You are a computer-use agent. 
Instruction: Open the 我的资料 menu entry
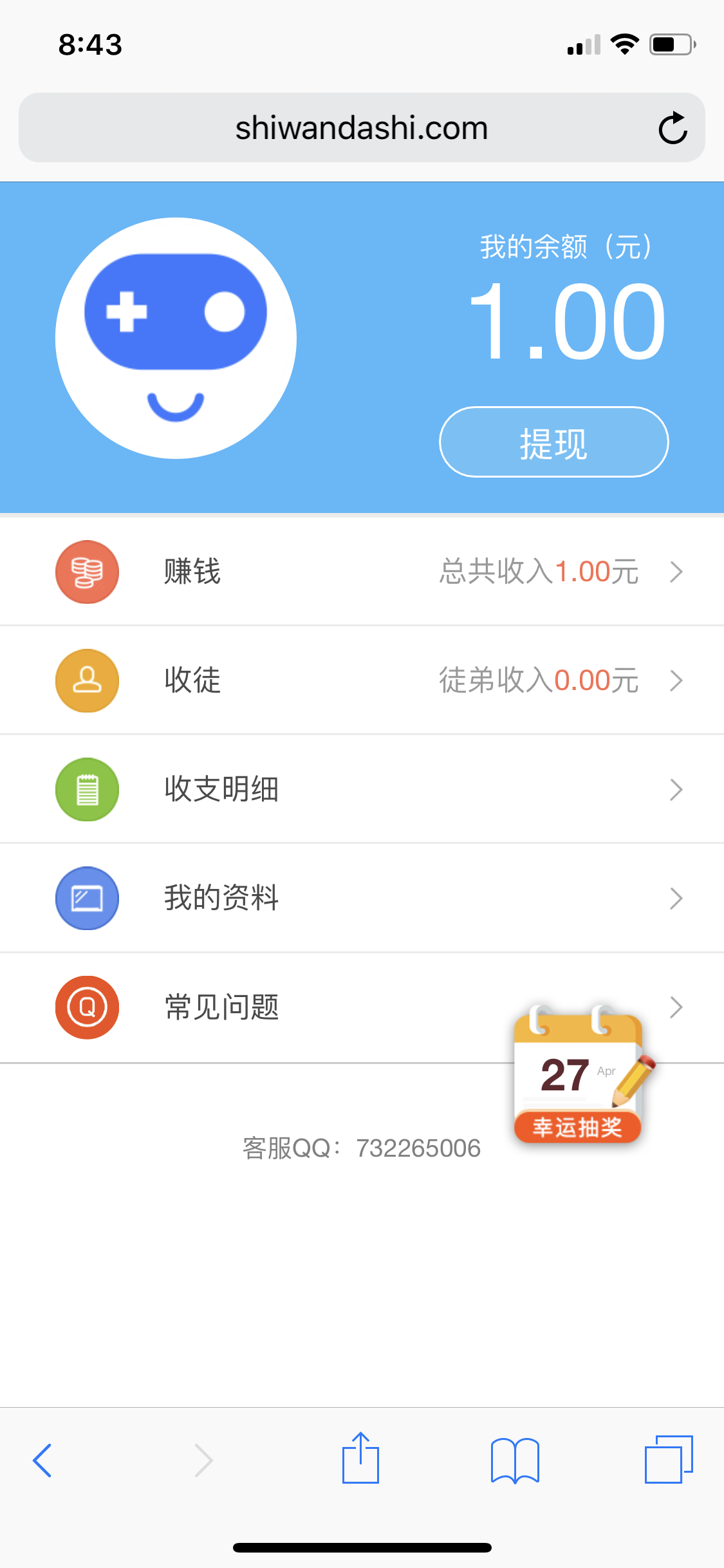pos(219,898)
